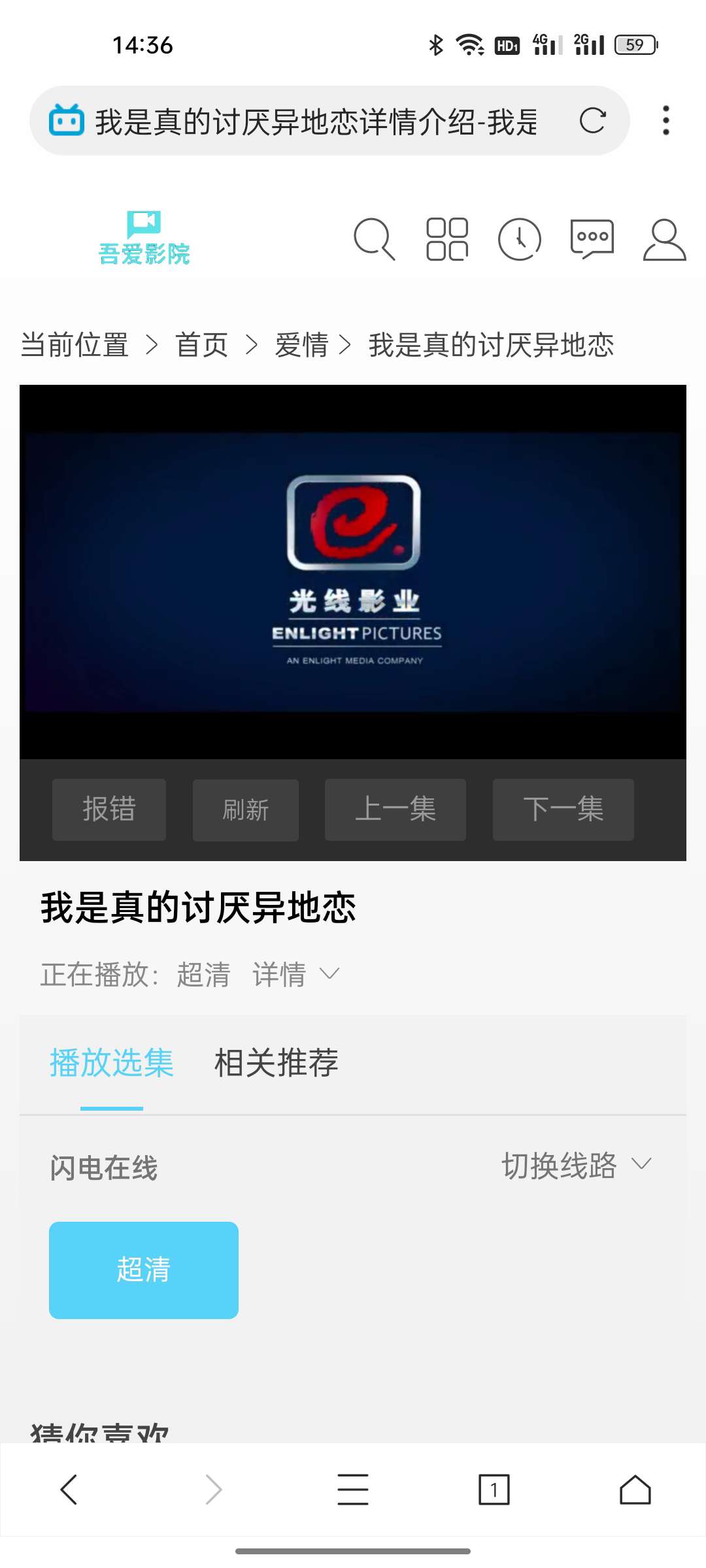Screen dimensions: 706x1568
Task: Go to 首页 in the breadcrumb
Action: [x=201, y=345]
